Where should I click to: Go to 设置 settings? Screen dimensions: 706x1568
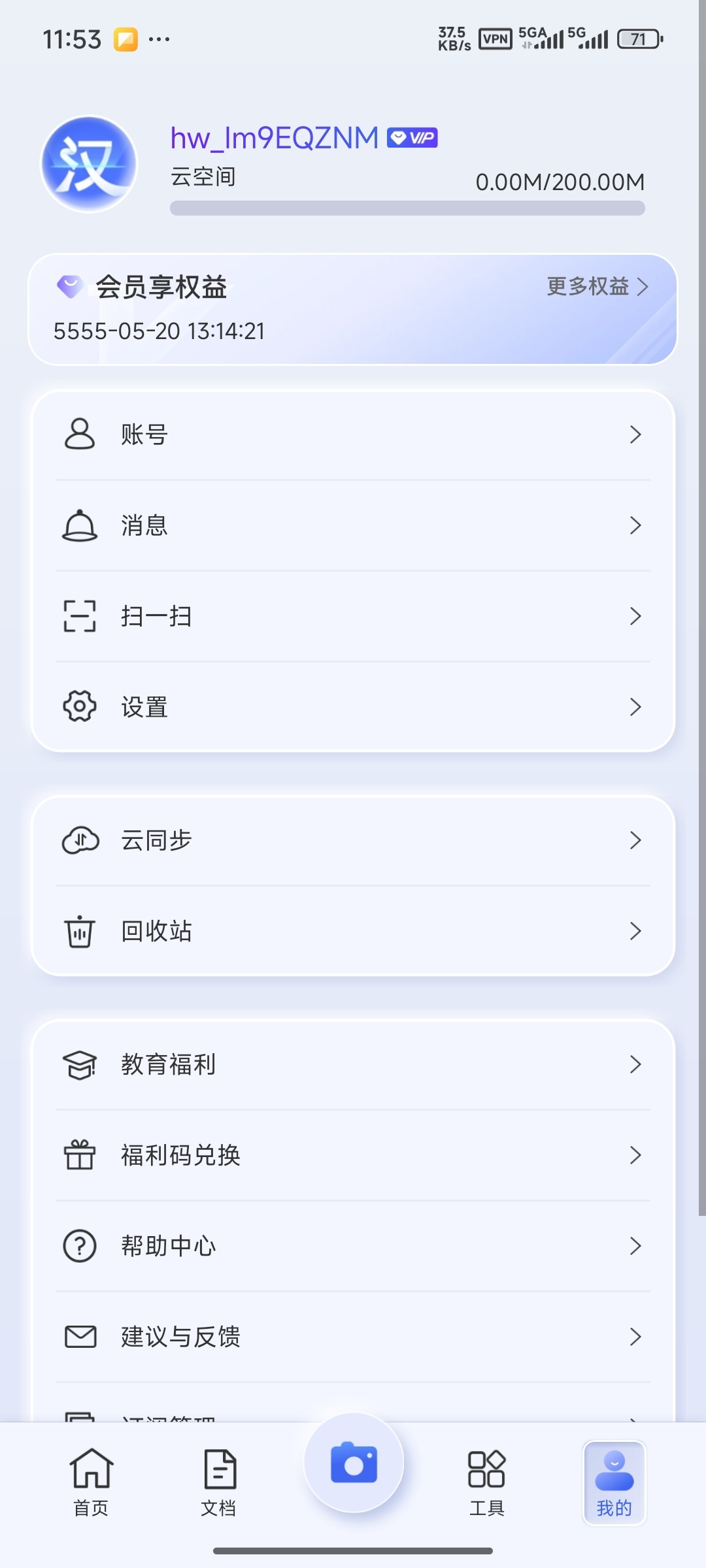click(353, 707)
